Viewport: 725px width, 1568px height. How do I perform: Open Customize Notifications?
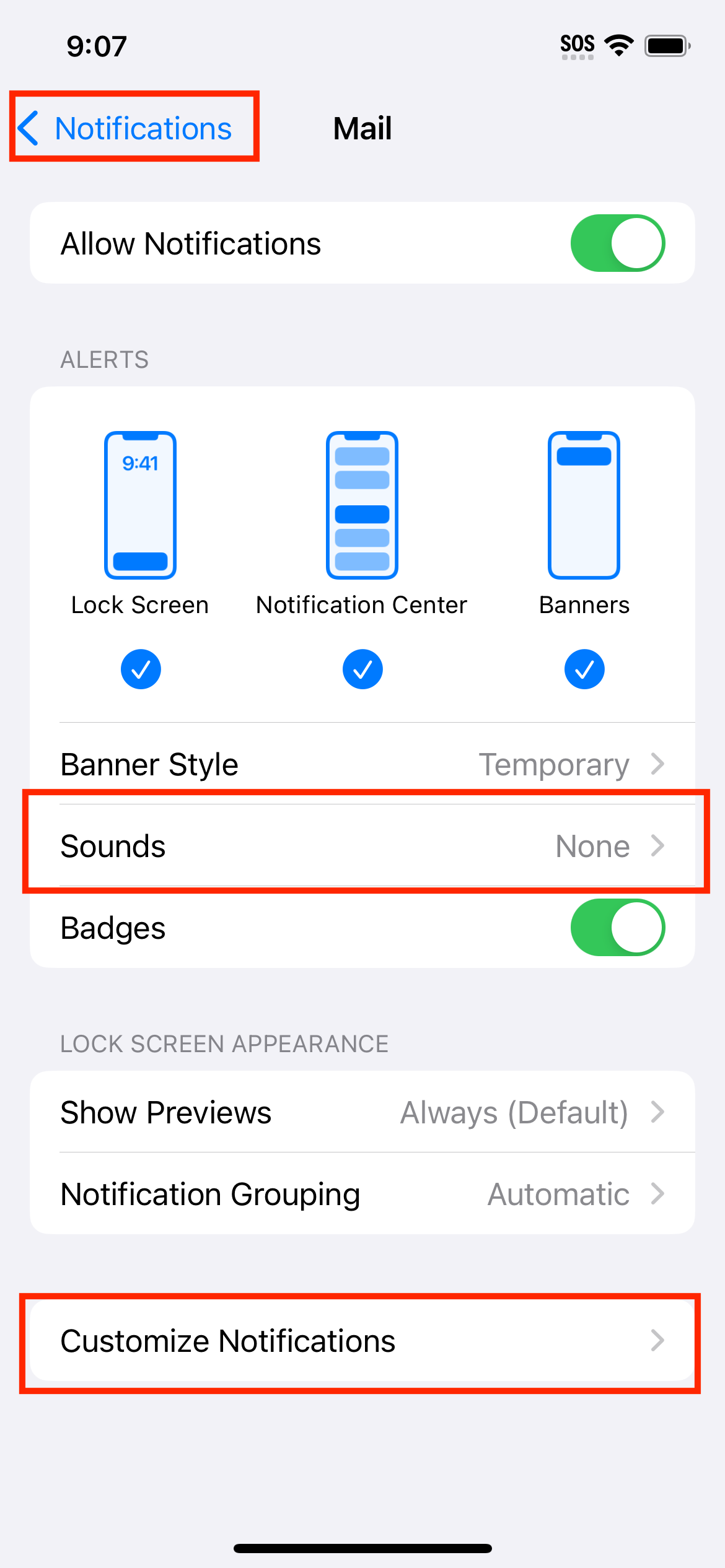click(x=362, y=1341)
